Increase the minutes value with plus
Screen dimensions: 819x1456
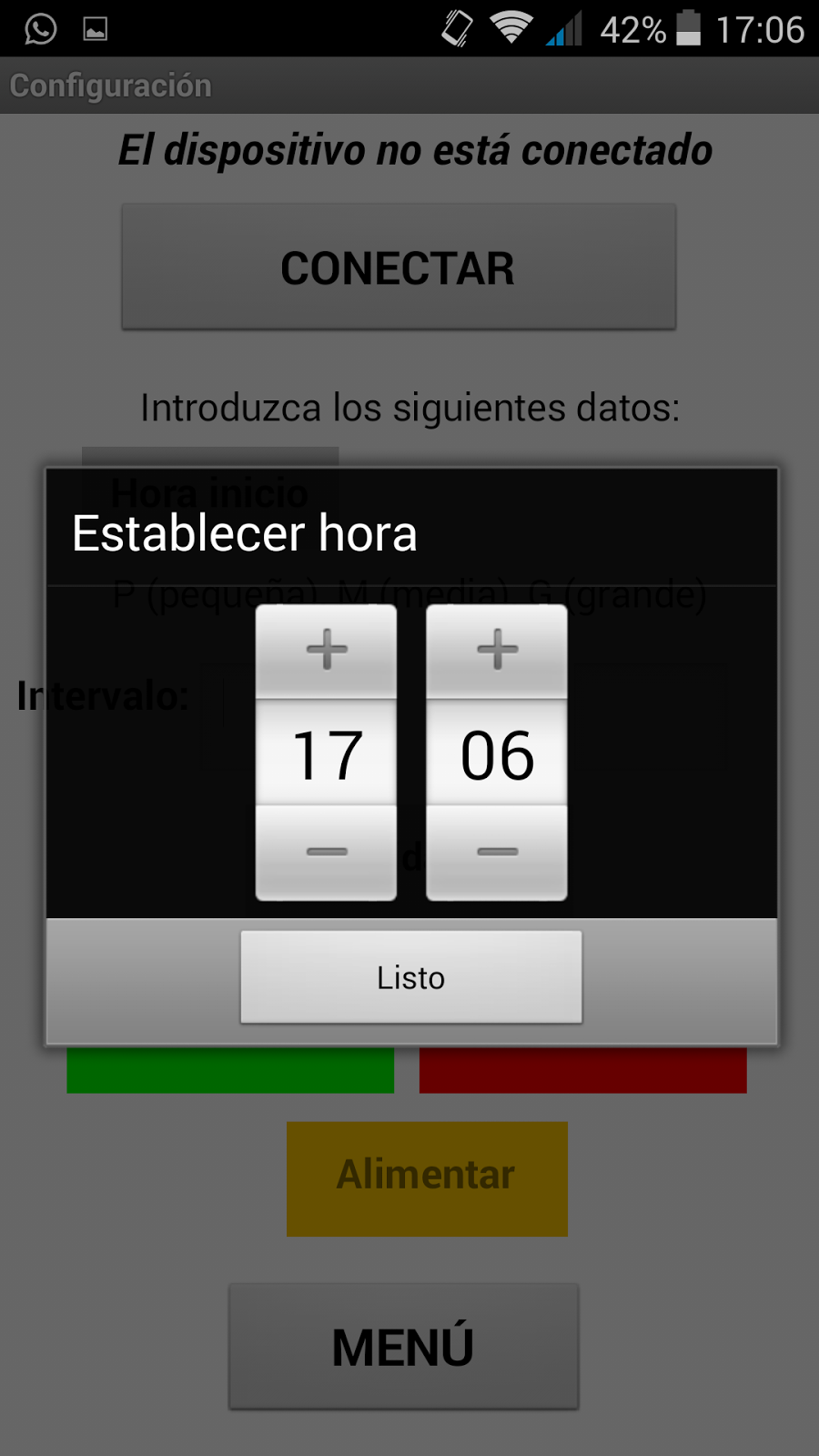point(497,651)
